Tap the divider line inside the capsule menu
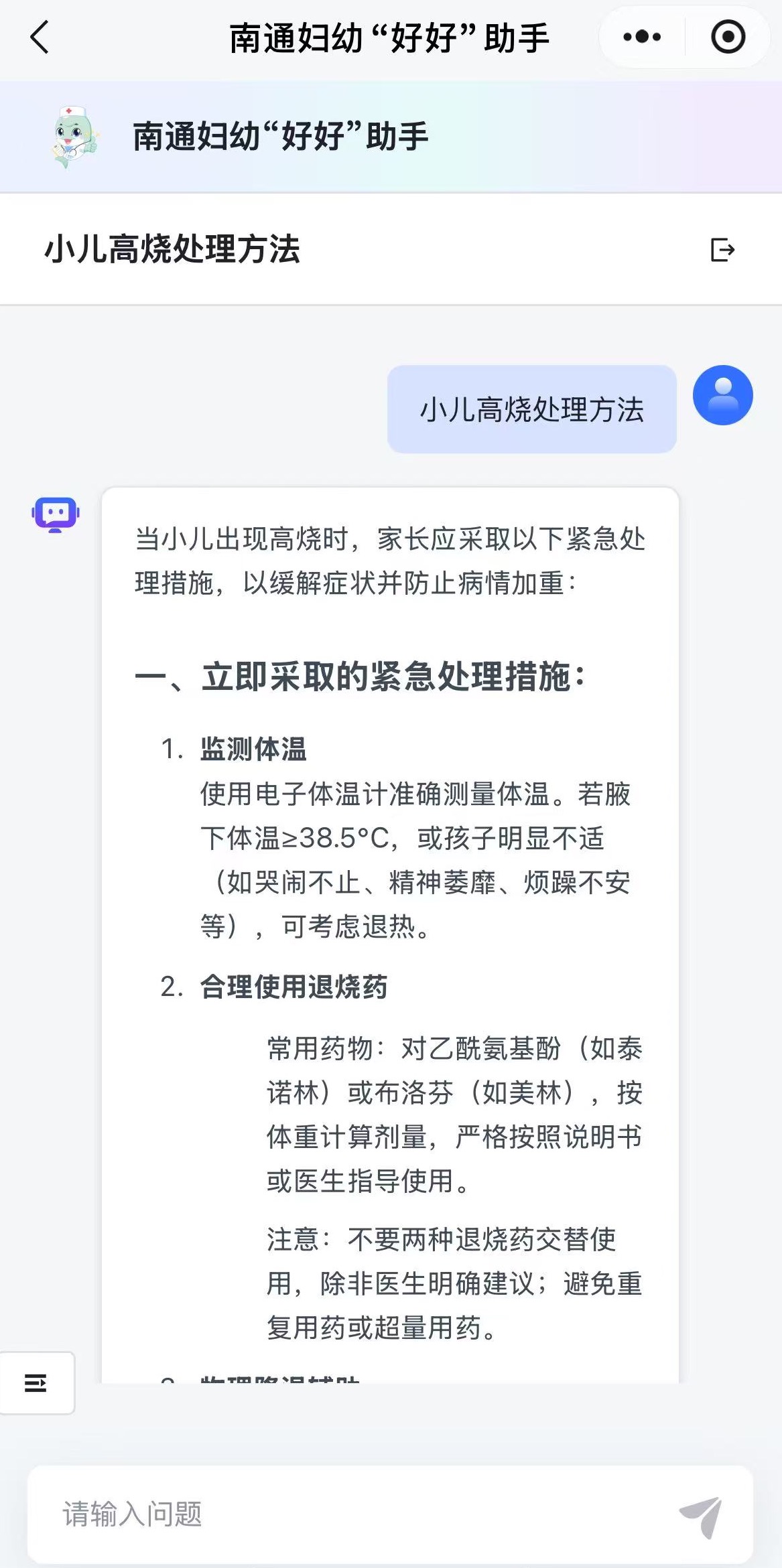Image resolution: width=782 pixels, height=1568 pixels. [x=683, y=38]
